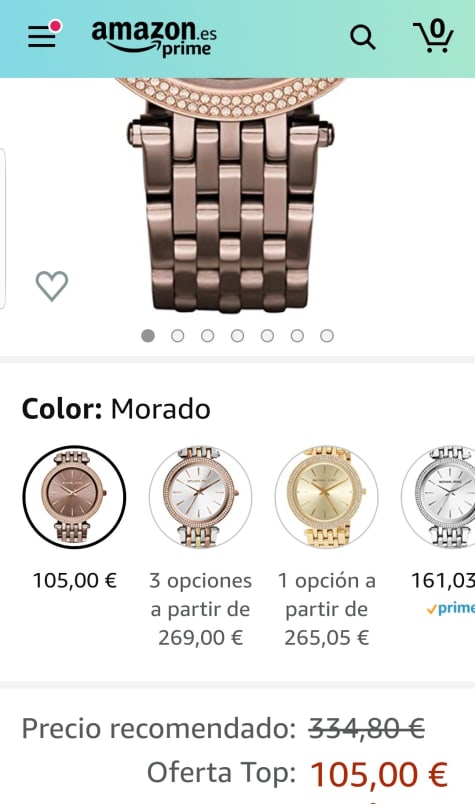Jump to the last image dot

[x=327, y=336]
